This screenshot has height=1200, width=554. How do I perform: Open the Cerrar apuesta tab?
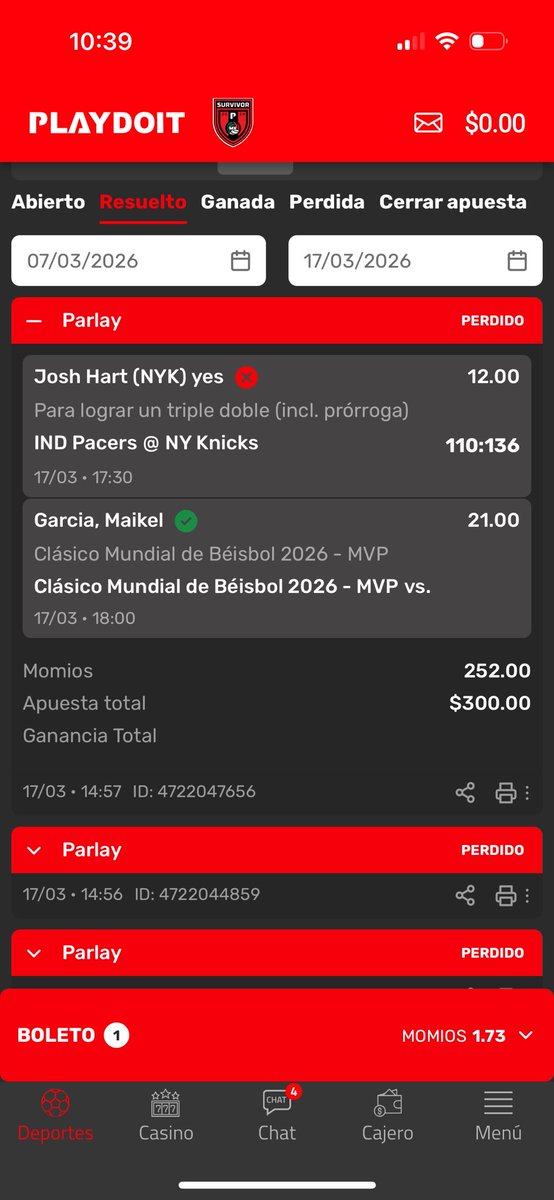453,202
